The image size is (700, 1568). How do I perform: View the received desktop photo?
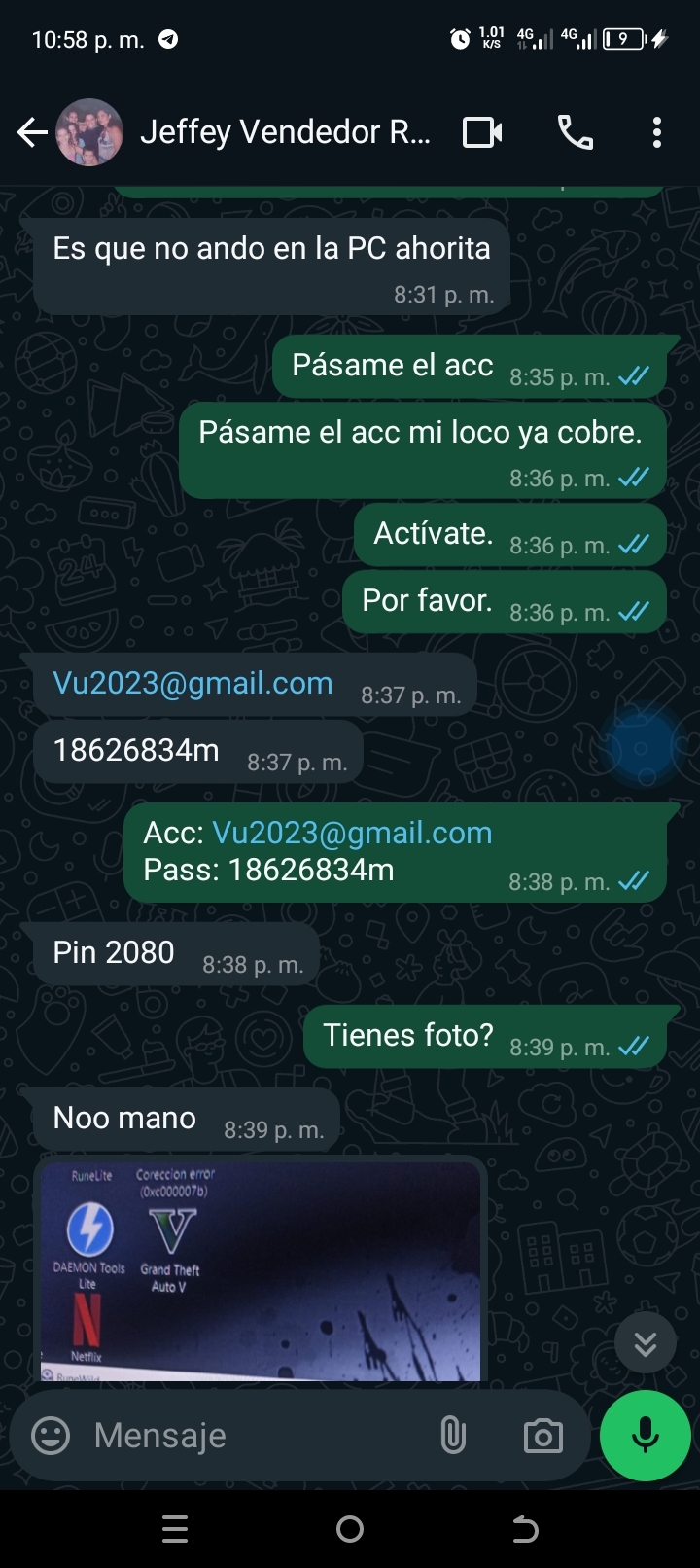pyautogui.click(x=261, y=1269)
